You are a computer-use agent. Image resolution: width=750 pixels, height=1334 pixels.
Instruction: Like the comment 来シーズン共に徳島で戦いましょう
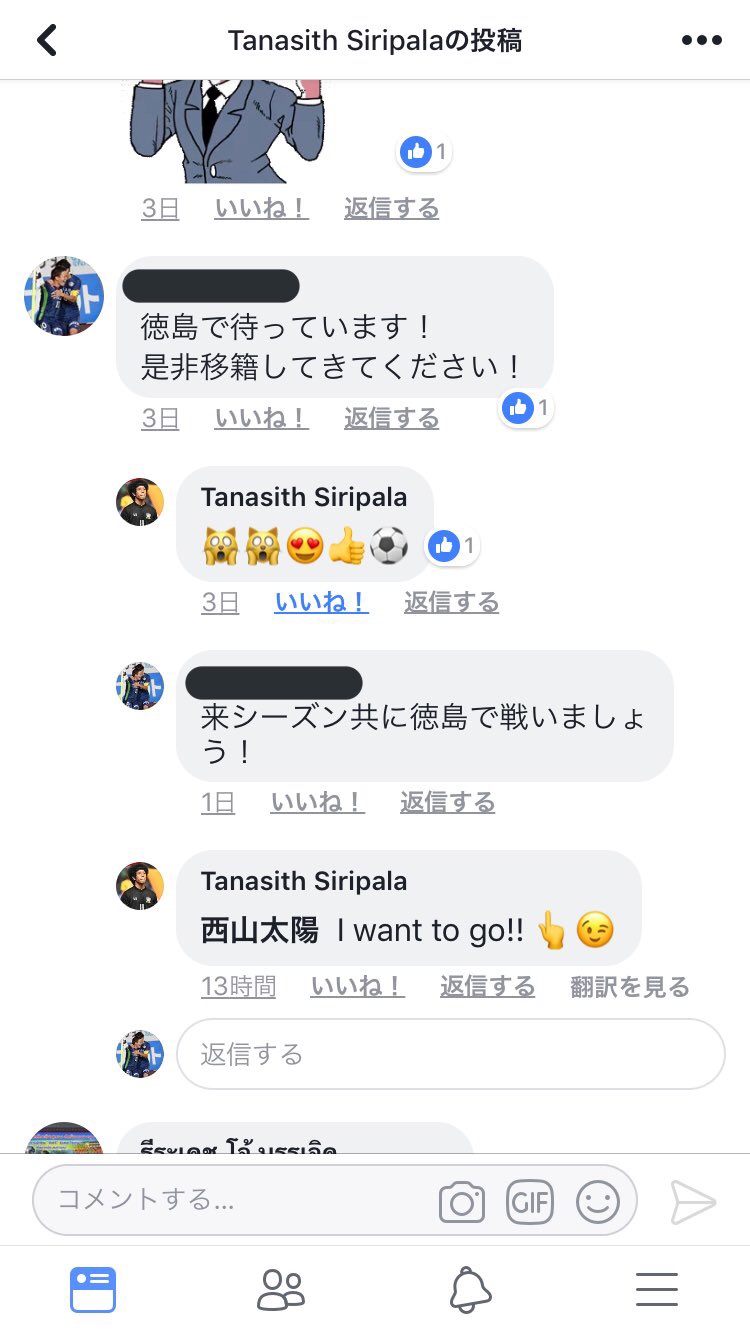317,802
